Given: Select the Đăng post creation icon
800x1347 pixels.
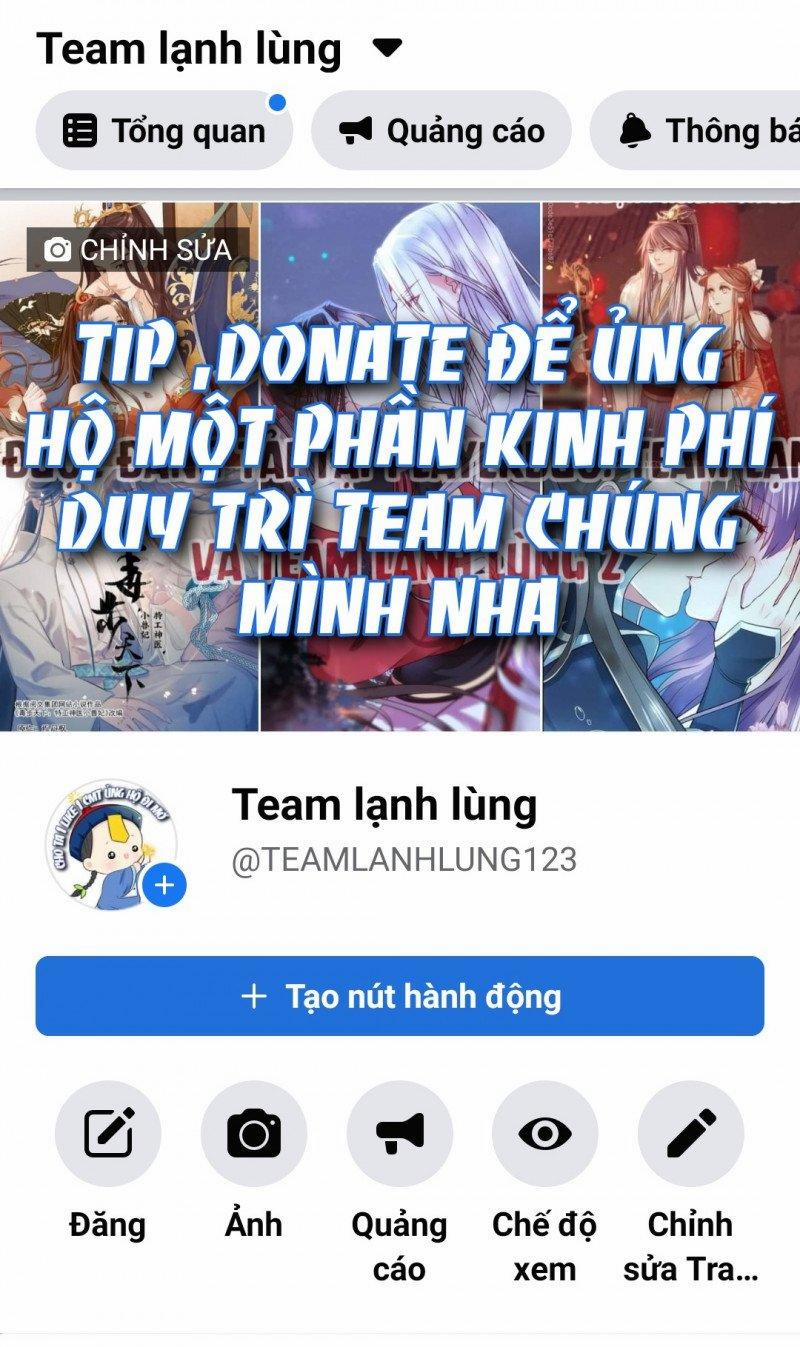Looking at the screenshot, I should [106, 1135].
